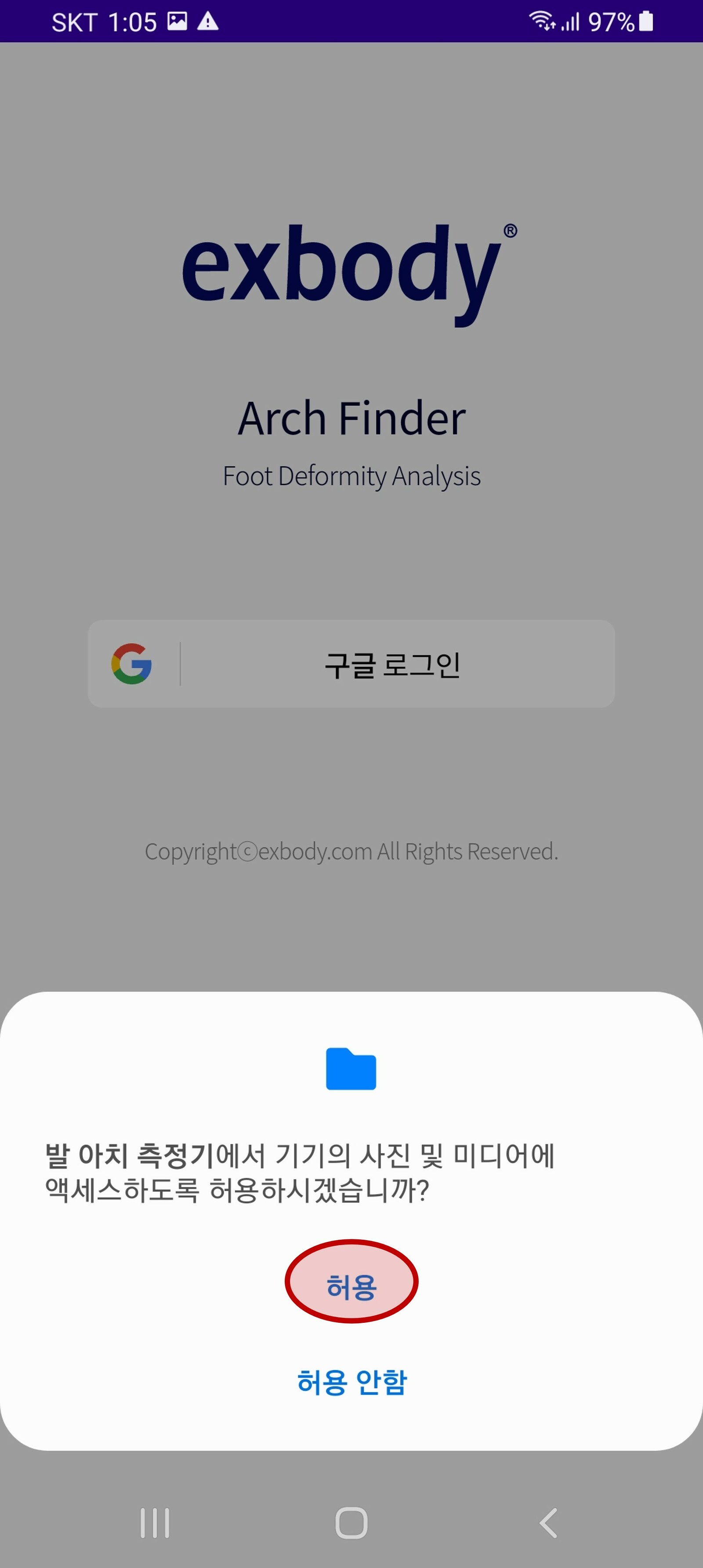Go back using the navigation bar

[x=548, y=1523]
